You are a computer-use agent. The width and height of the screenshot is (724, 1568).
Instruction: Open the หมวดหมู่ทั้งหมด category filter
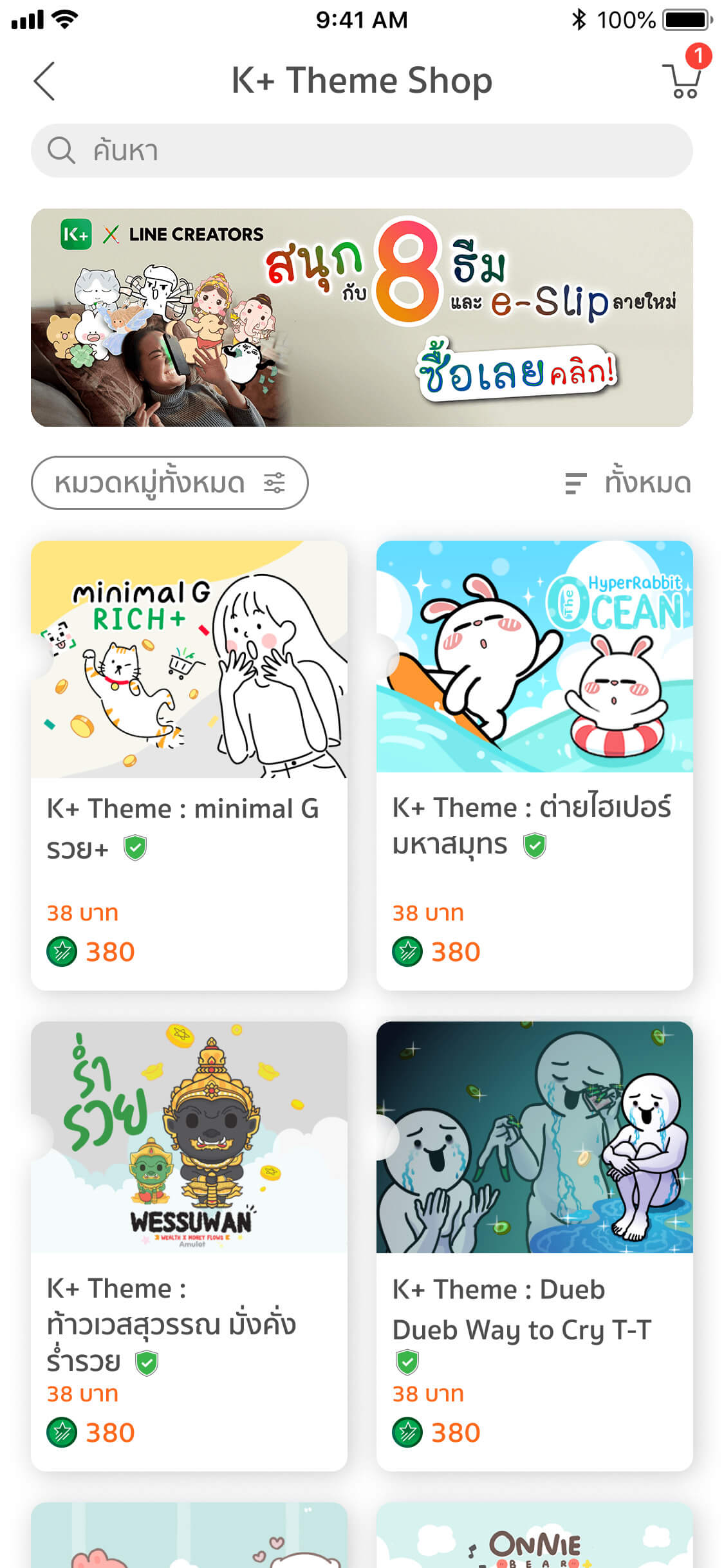coord(170,483)
